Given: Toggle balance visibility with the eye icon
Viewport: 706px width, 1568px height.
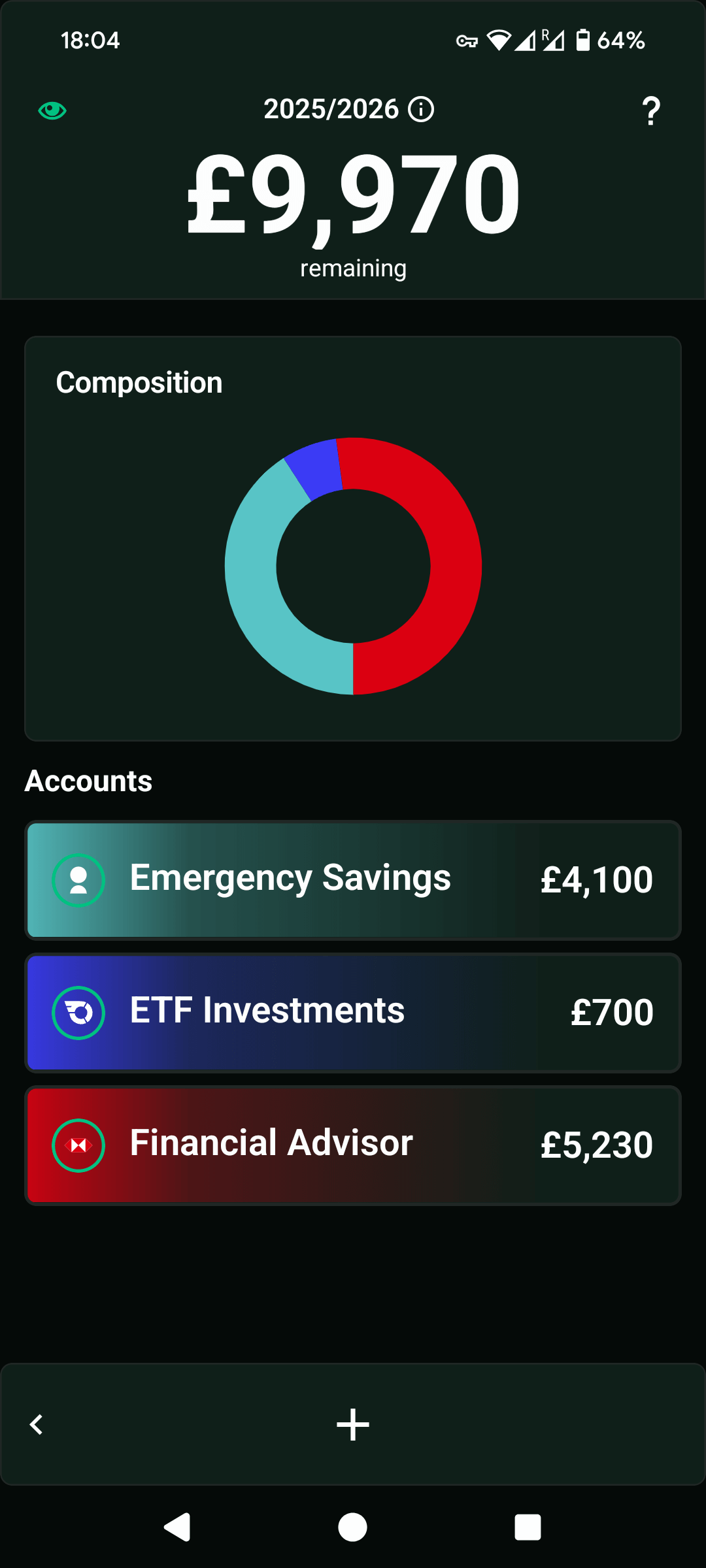Looking at the screenshot, I should pos(52,110).
